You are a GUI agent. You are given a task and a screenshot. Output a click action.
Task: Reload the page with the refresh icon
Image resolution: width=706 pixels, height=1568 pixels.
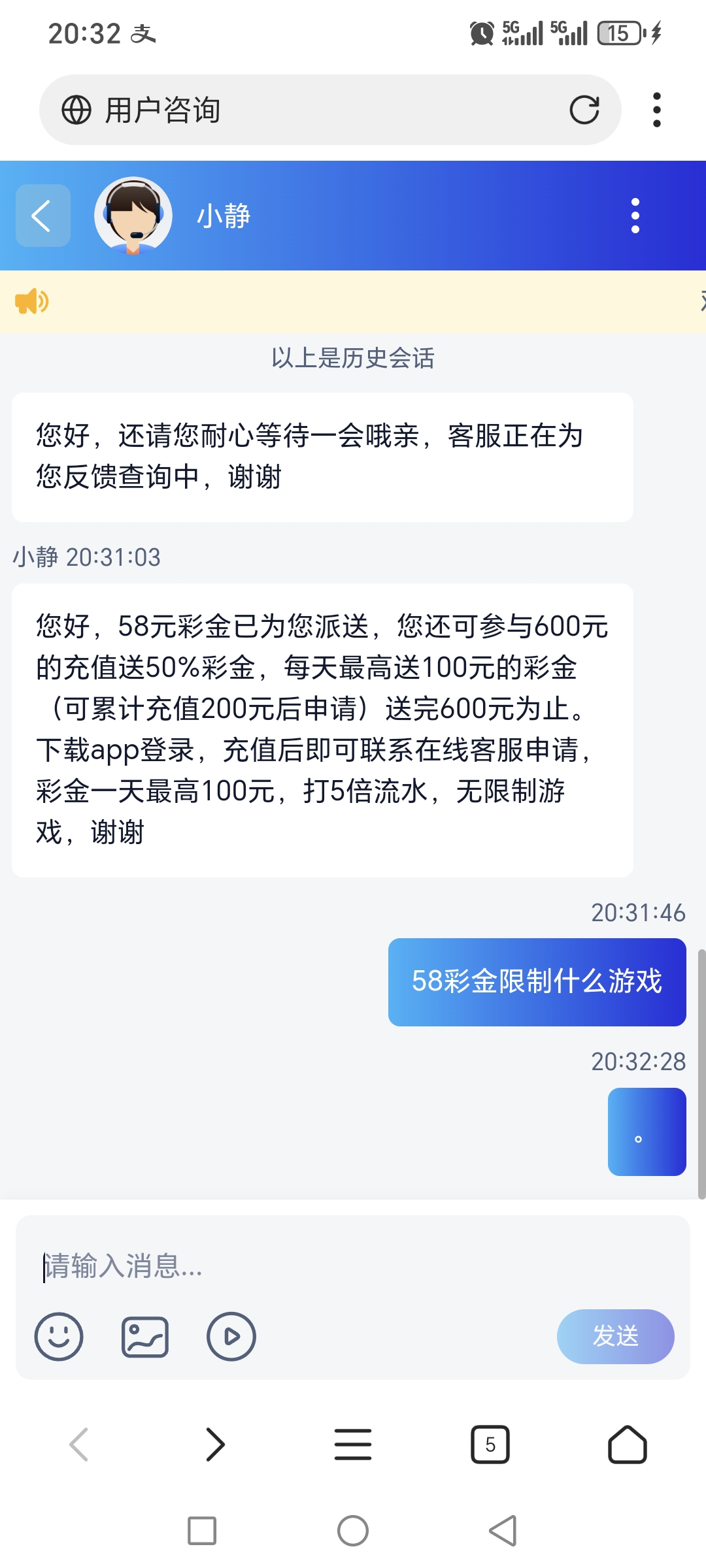pyautogui.click(x=584, y=110)
